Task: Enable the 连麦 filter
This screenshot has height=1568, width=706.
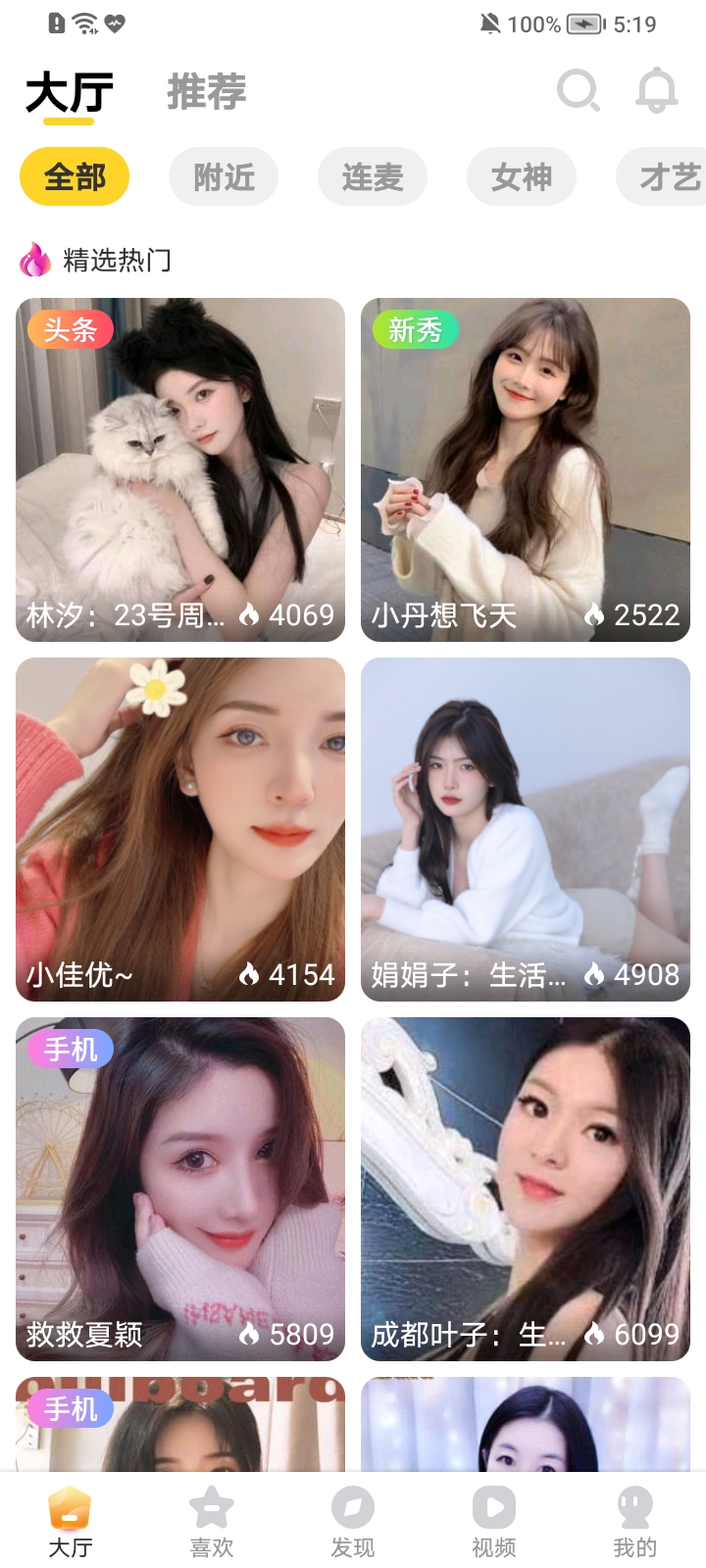Action: point(373,176)
